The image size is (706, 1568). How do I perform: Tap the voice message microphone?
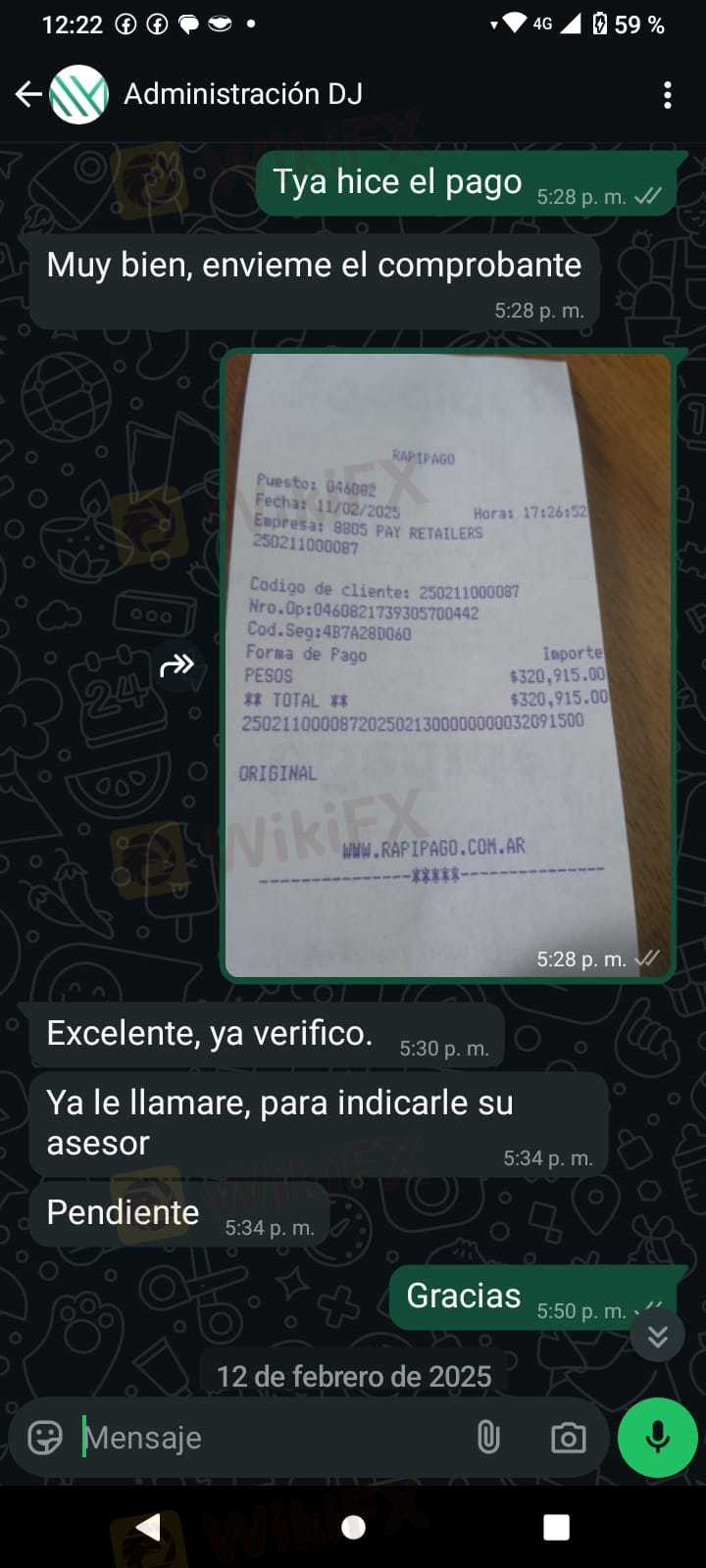click(x=658, y=1438)
